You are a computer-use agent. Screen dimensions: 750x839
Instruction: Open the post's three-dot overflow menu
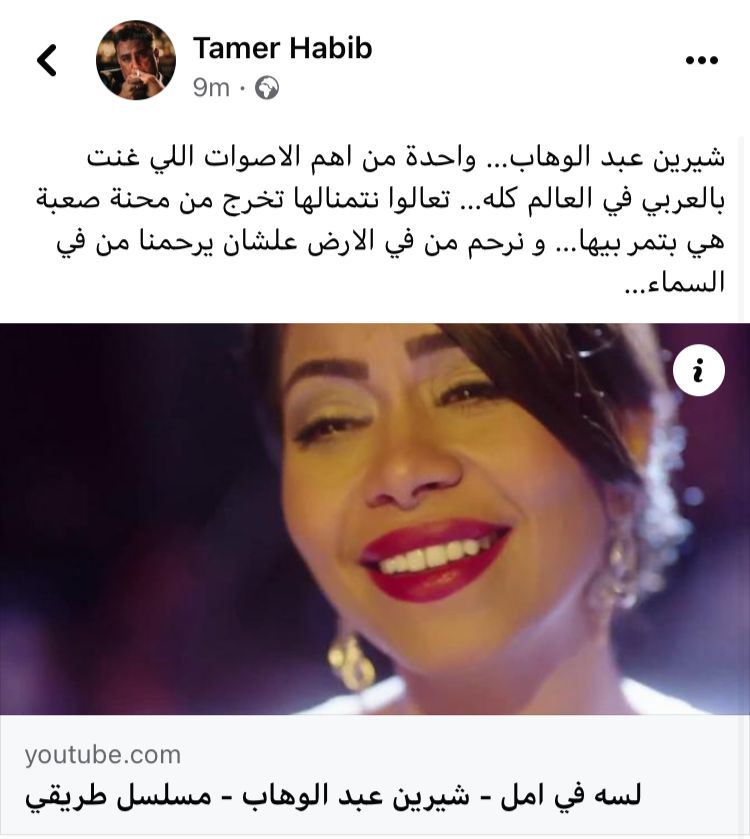point(701,61)
